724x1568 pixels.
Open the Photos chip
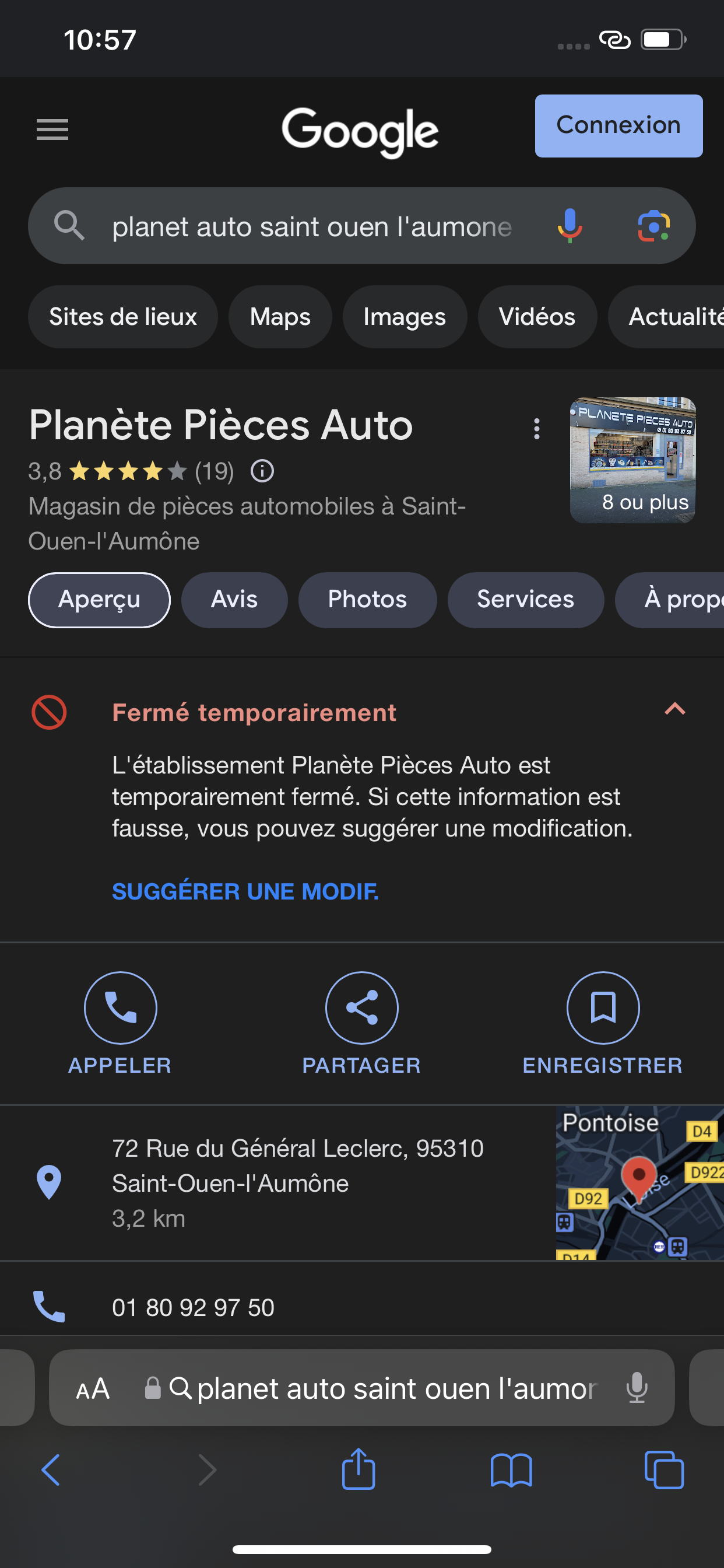[367, 600]
